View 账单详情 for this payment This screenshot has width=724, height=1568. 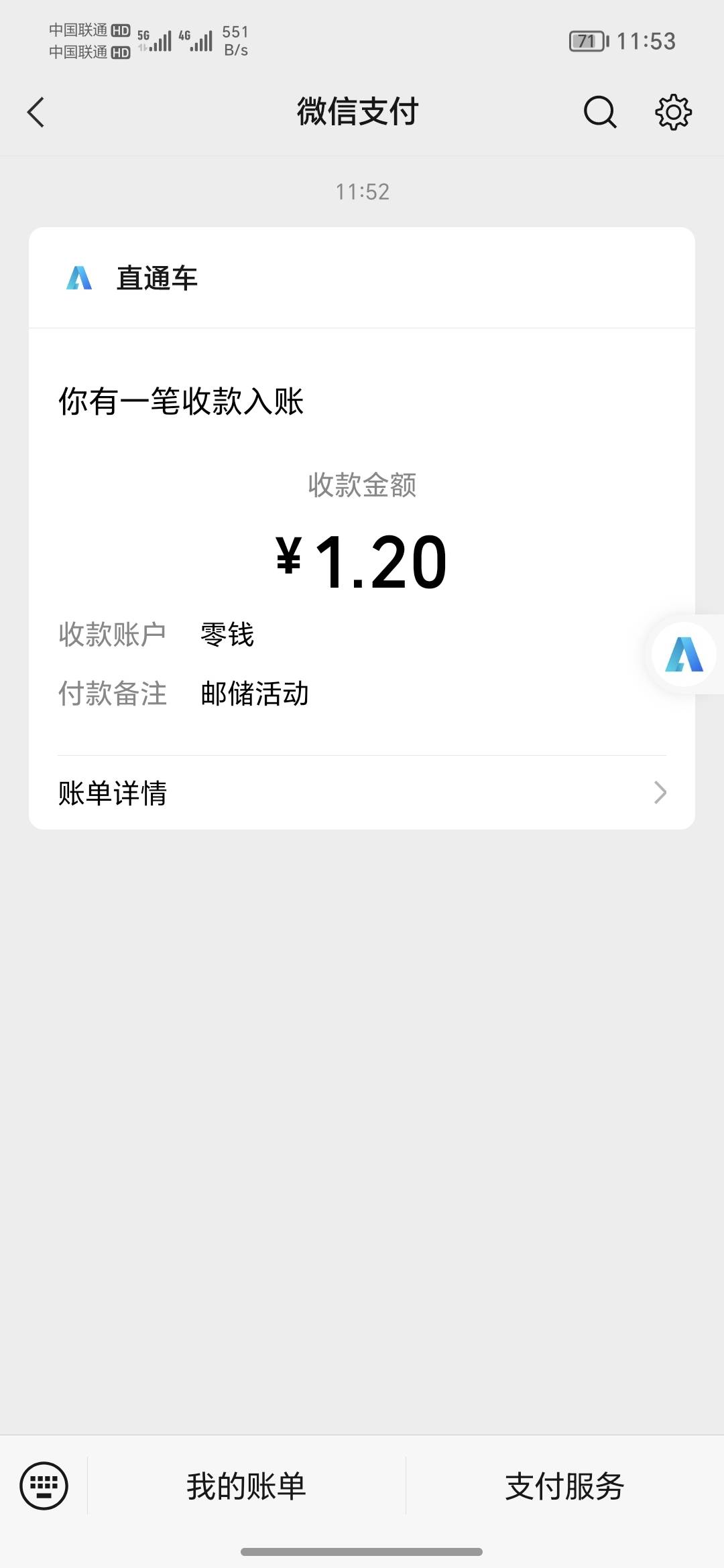click(x=362, y=793)
